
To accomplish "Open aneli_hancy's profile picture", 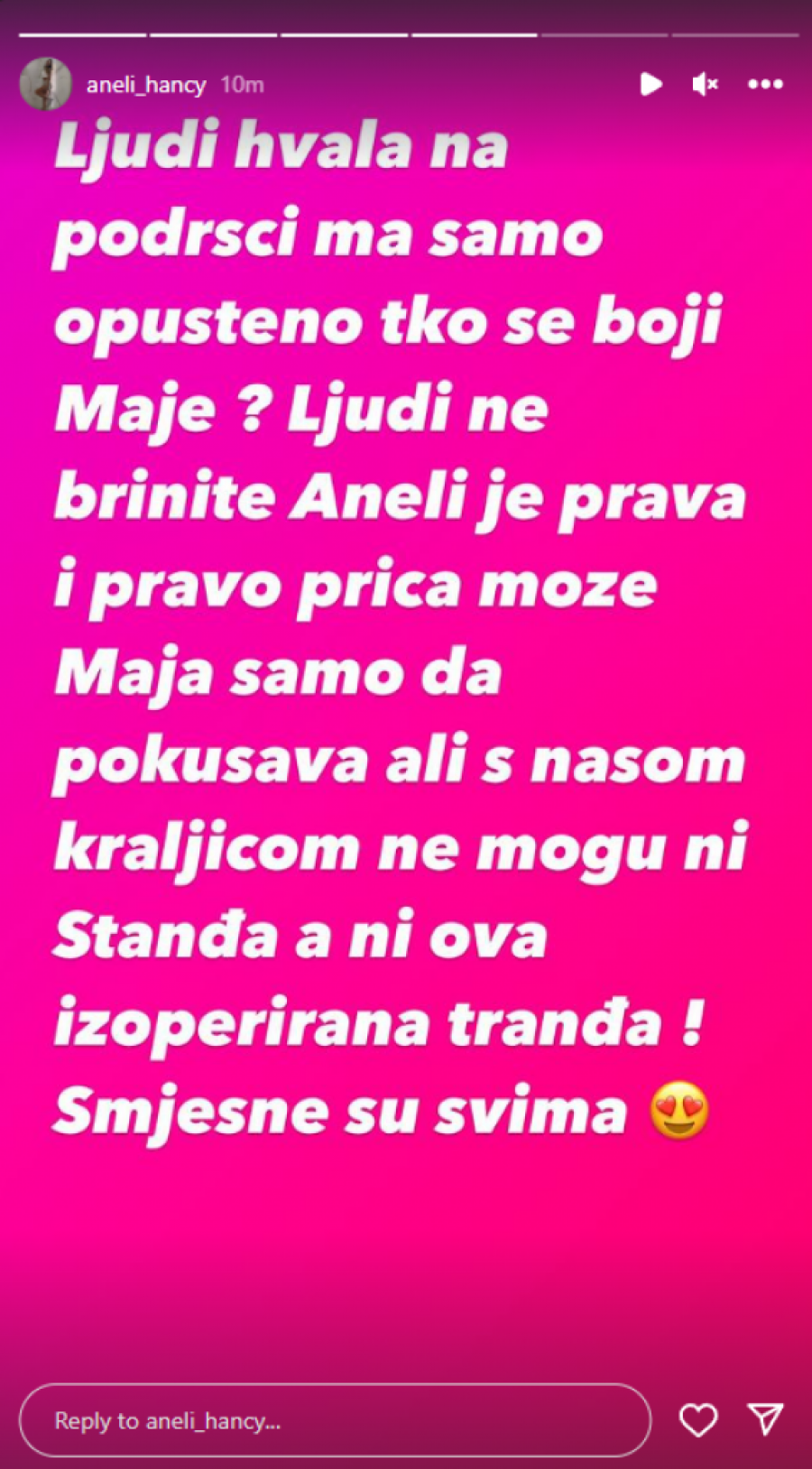I will point(45,84).
